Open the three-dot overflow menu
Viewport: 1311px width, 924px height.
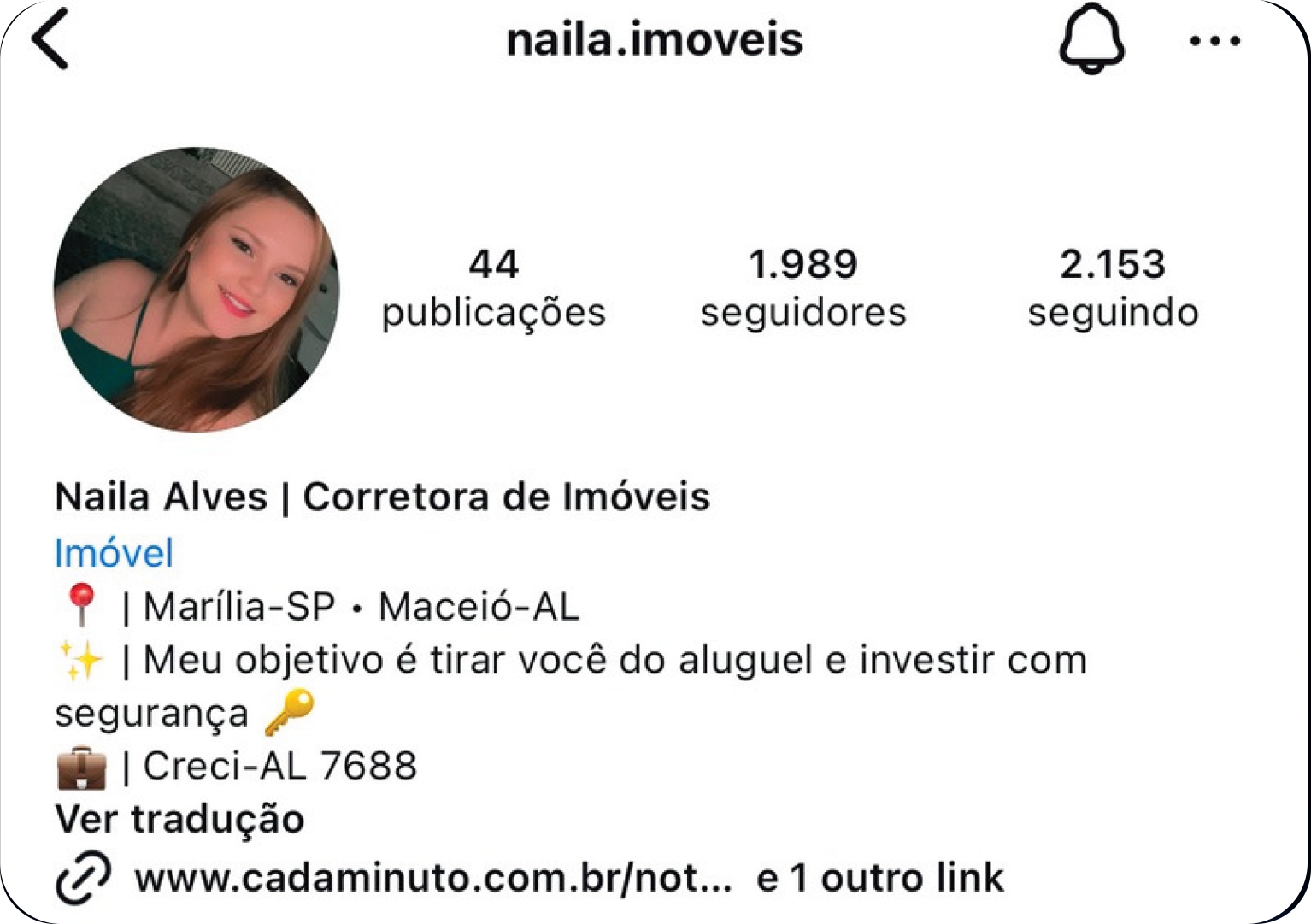pyautogui.click(x=1214, y=41)
